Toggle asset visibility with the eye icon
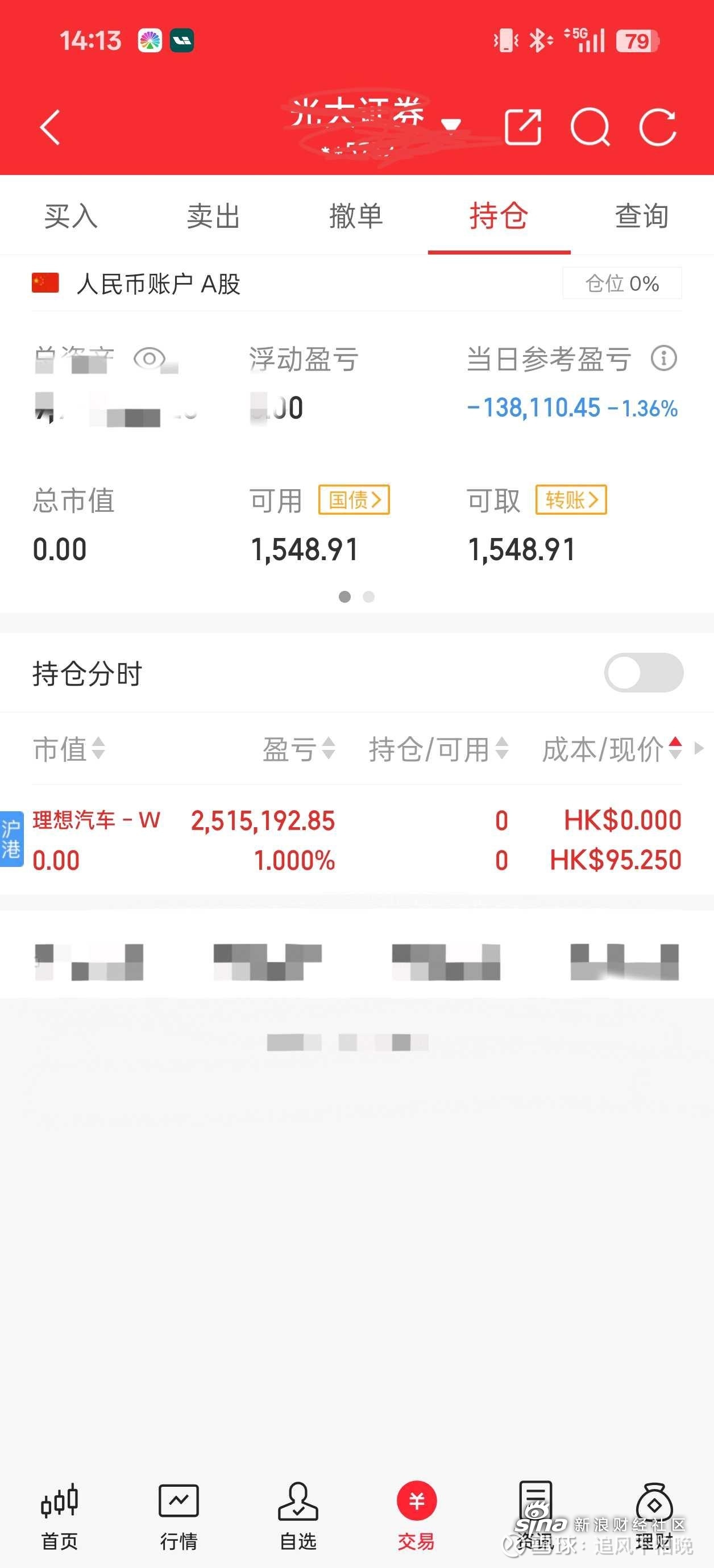The image size is (714, 1568). pyautogui.click(x=150, y=358)
